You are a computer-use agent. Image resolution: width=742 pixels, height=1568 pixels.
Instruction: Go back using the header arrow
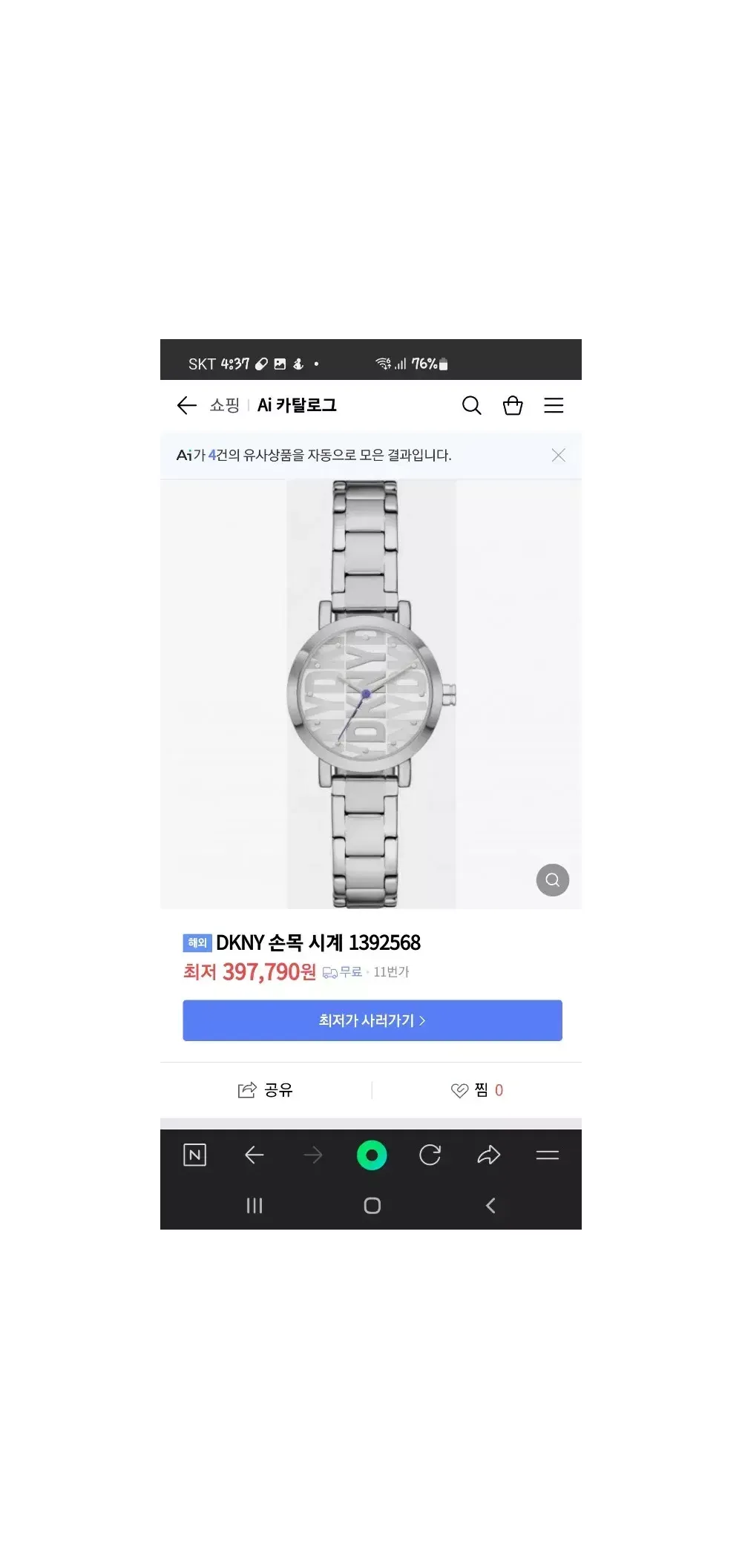pyautogui.click(x=186, y=405)
